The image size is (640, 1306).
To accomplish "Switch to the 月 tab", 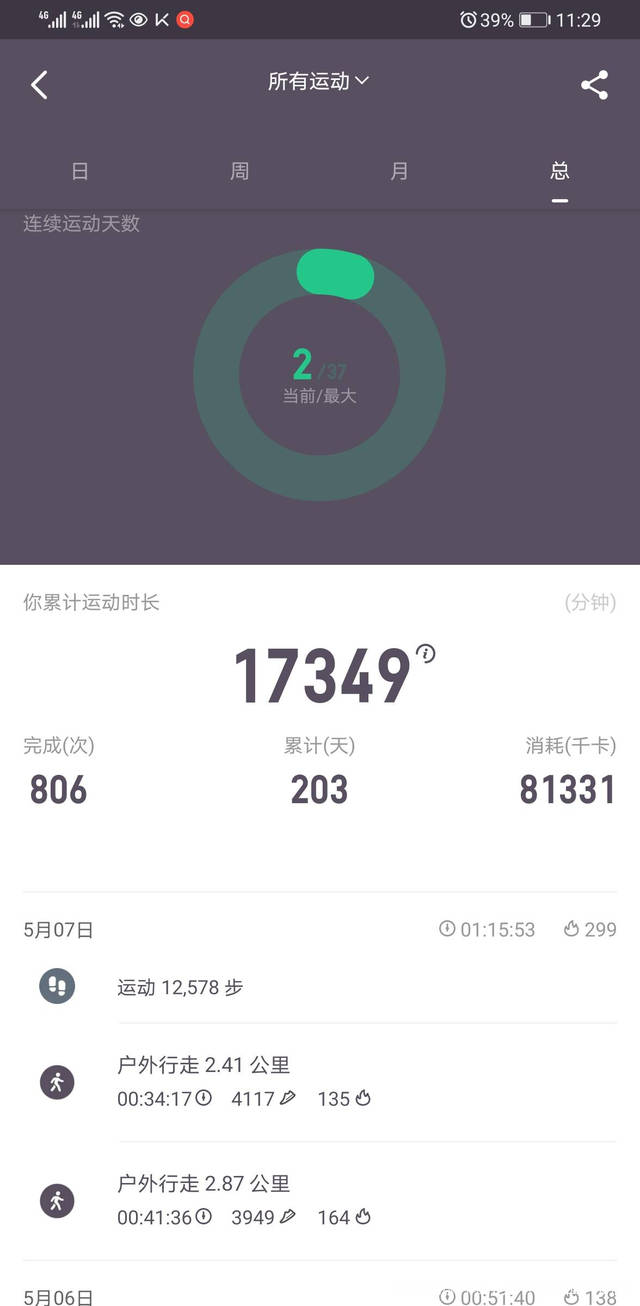I will (x=399, y=171).
